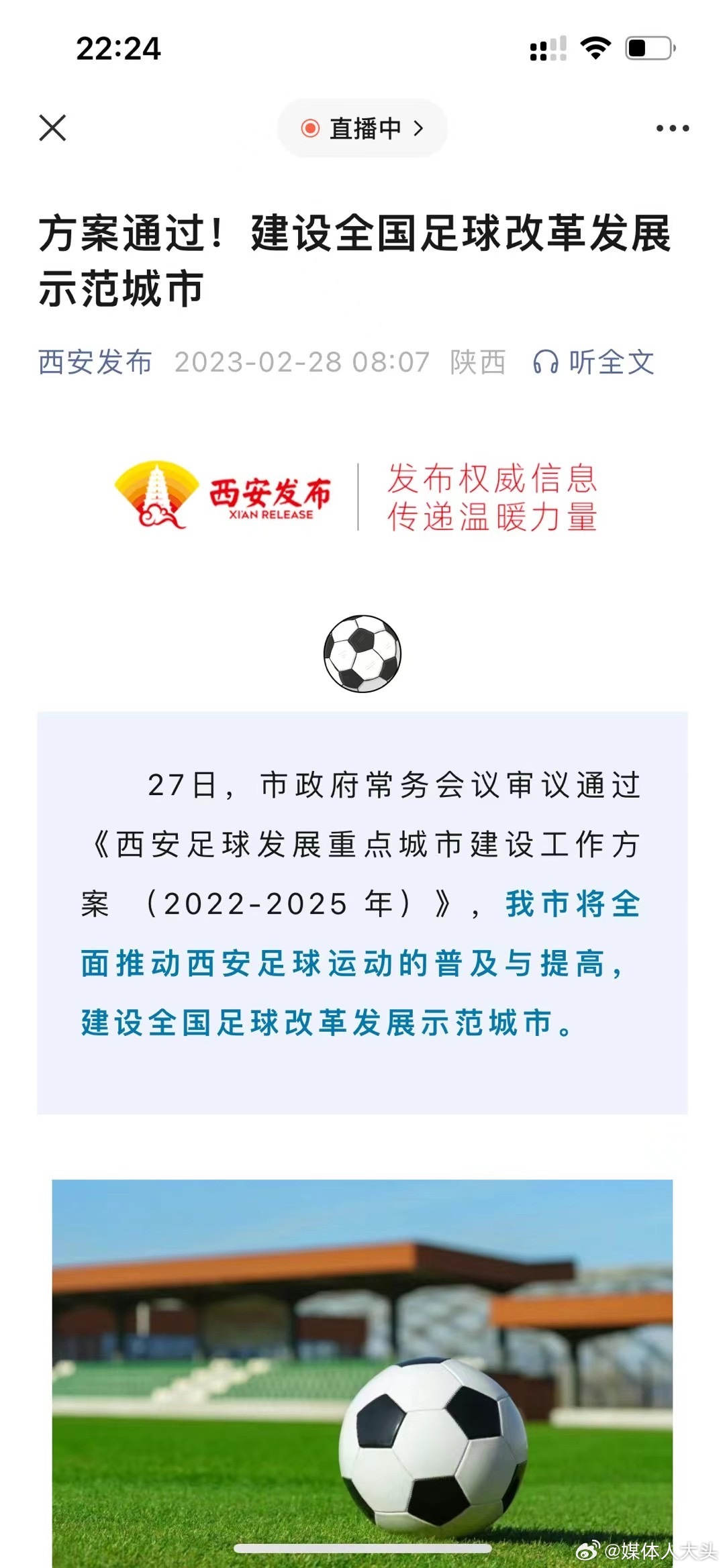Listen to the full article with 听全文

coord(593,362)
